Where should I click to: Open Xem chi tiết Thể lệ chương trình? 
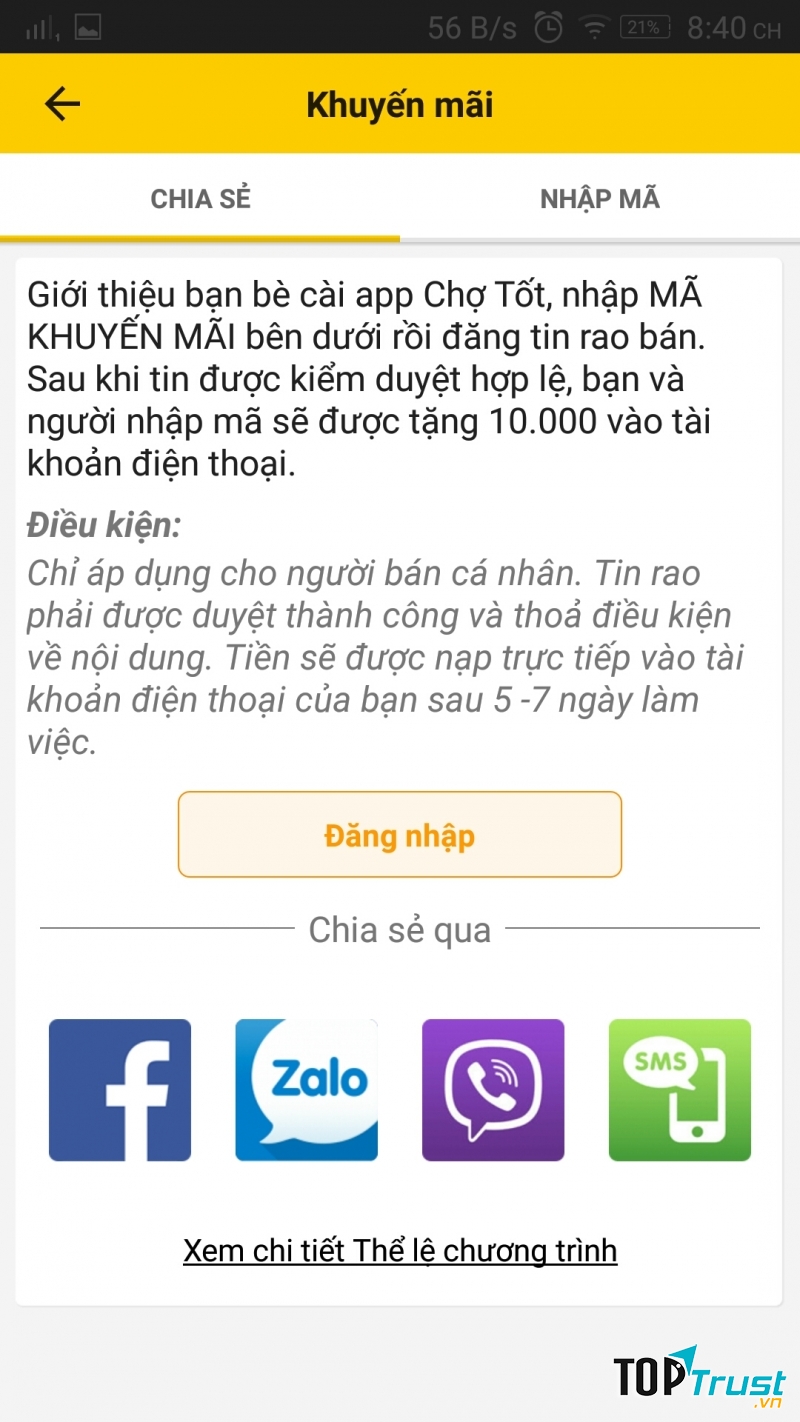click(x=400, y=1250)
